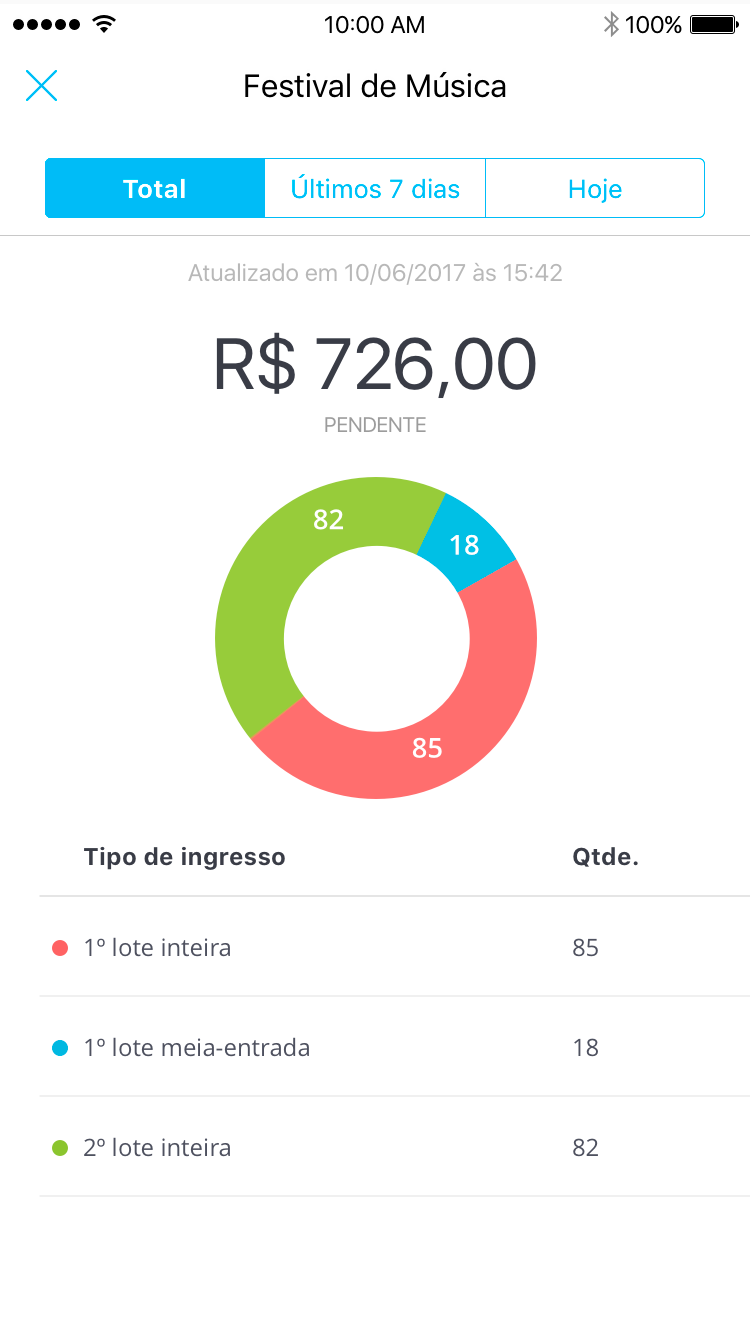Select the Total segment
750x1334 pixels.
click(x=155, y=188)
